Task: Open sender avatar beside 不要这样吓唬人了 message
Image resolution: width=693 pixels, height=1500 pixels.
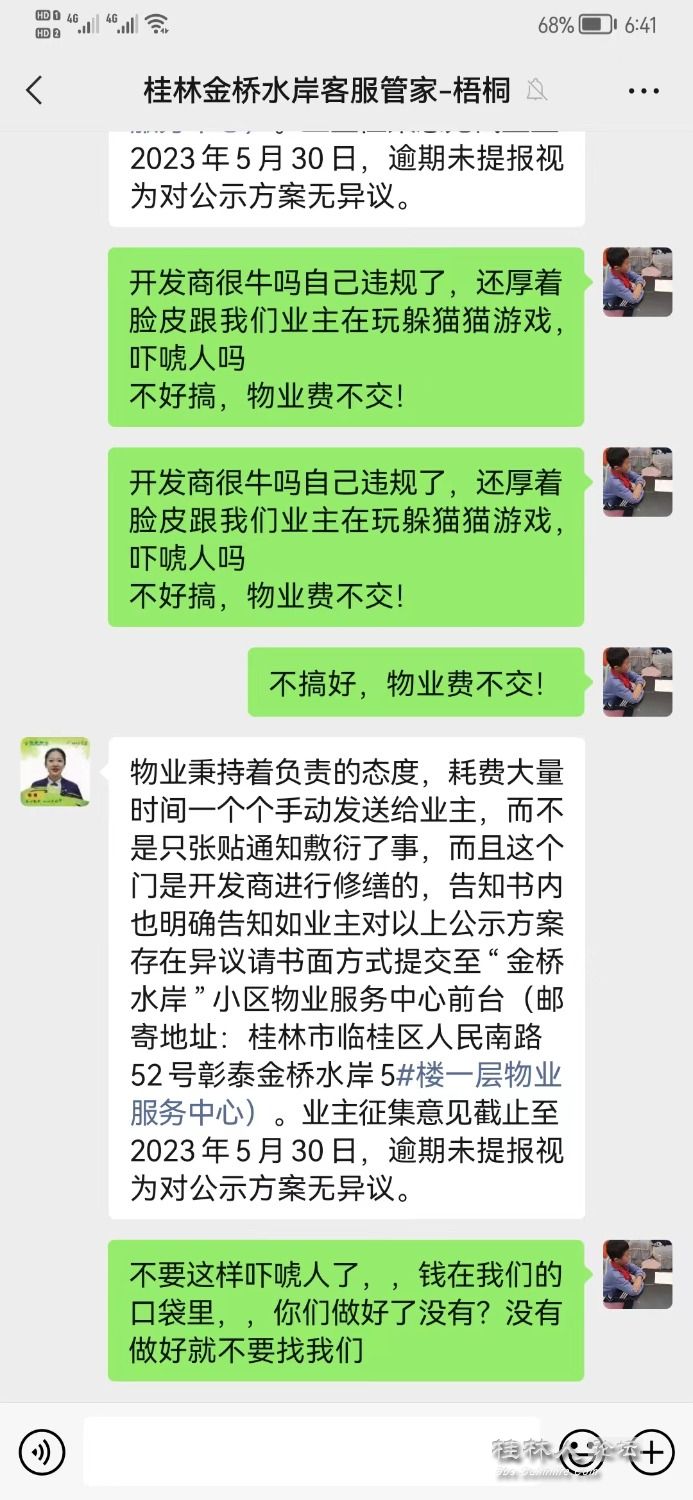Action: tap(637, 1274)
